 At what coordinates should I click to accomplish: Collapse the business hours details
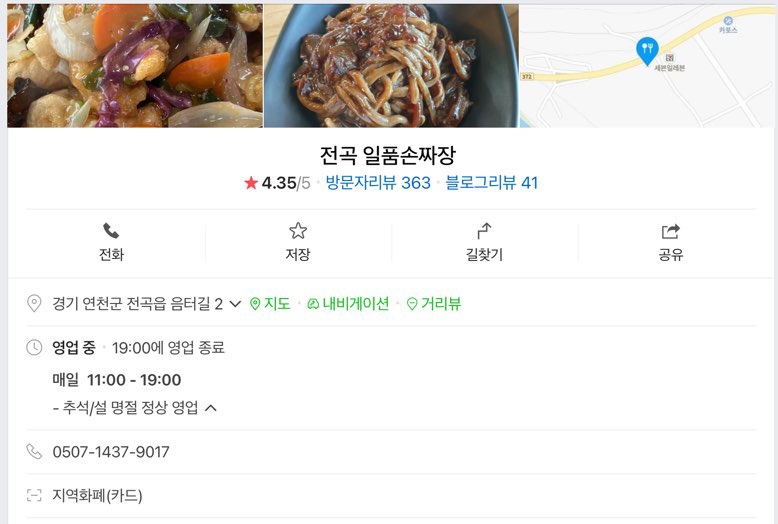pos(211,408)
